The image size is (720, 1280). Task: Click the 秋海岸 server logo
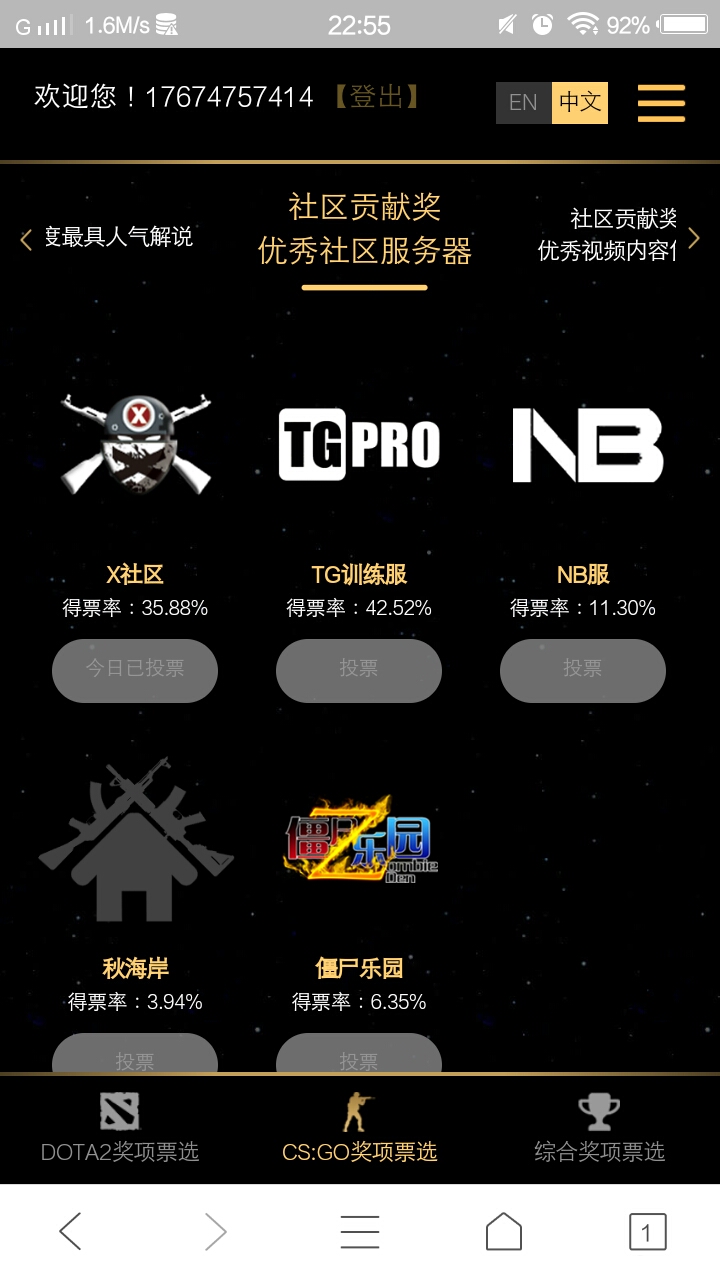coord(135,843)
